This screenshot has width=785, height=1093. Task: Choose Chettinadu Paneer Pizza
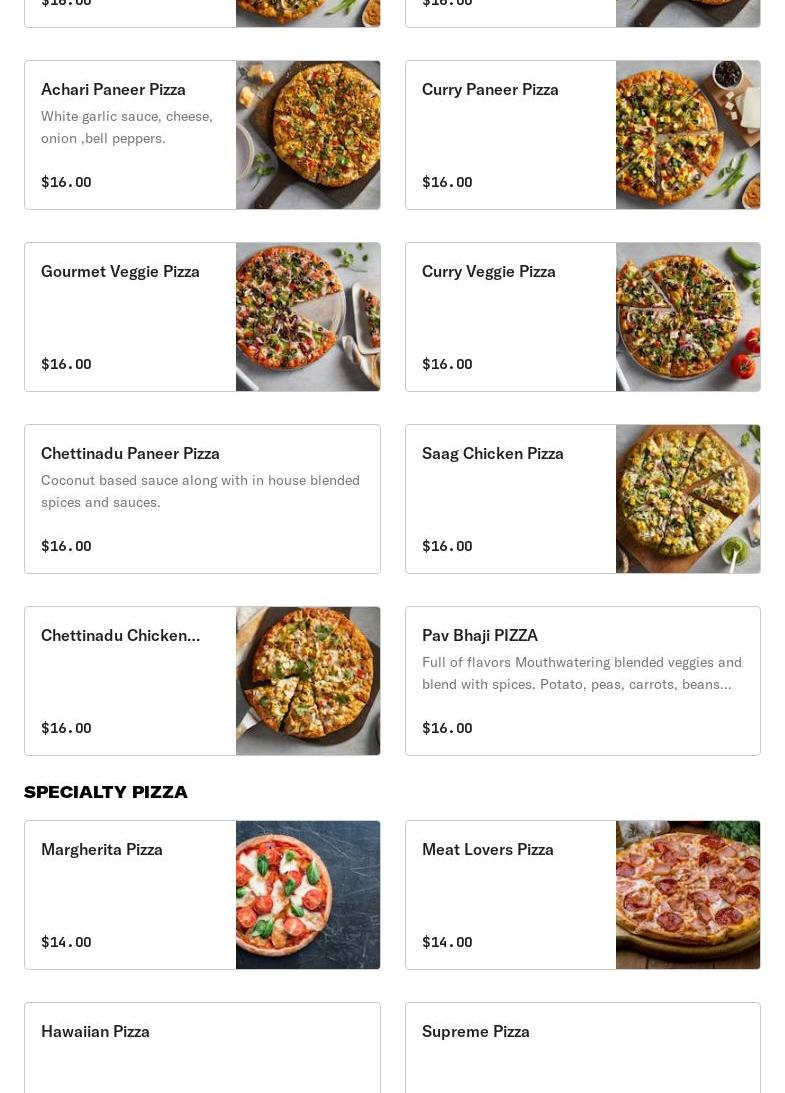(202, 499)
